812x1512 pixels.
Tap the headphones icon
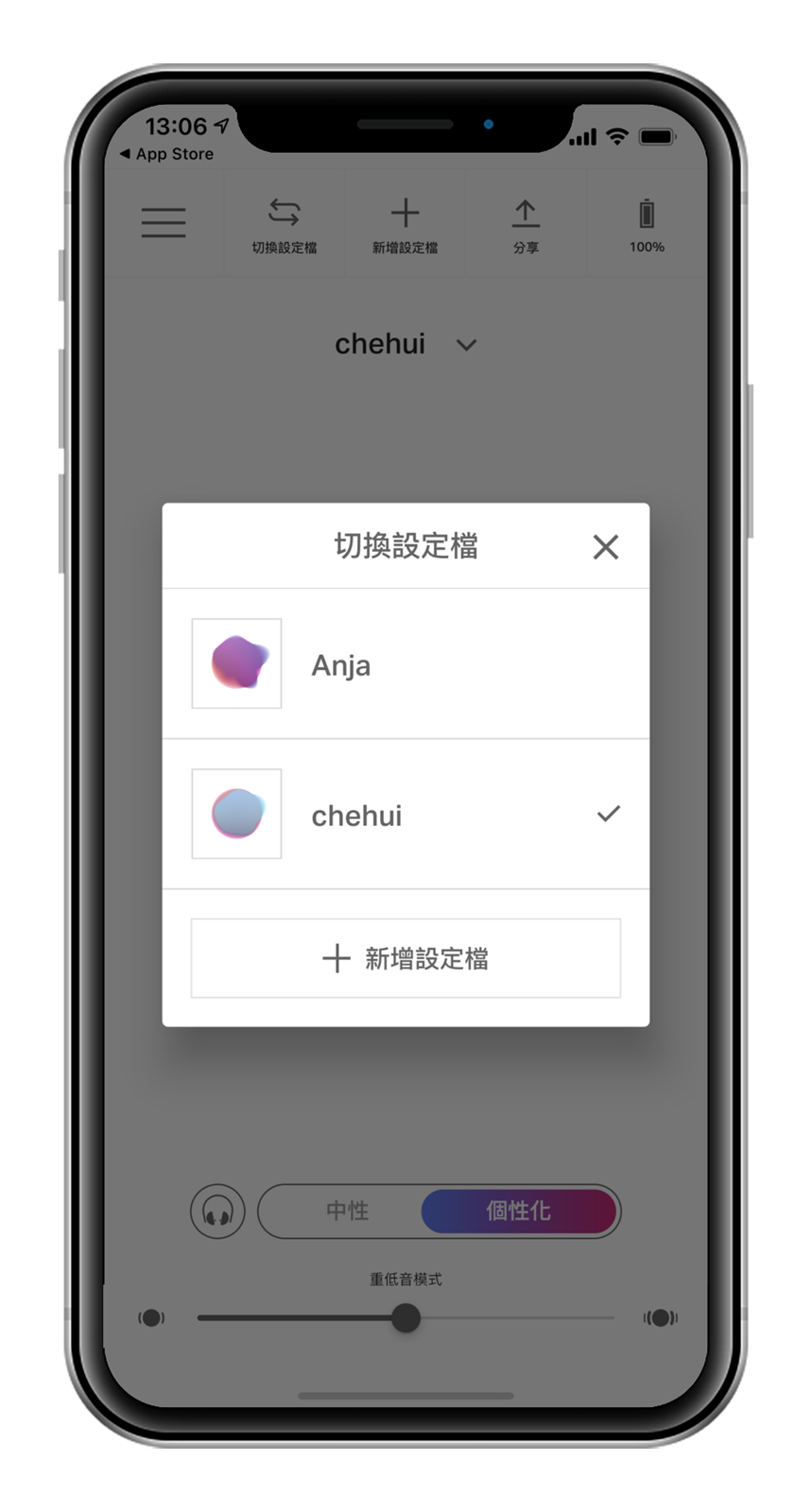pyautogui.click(x=217, y=1211)
